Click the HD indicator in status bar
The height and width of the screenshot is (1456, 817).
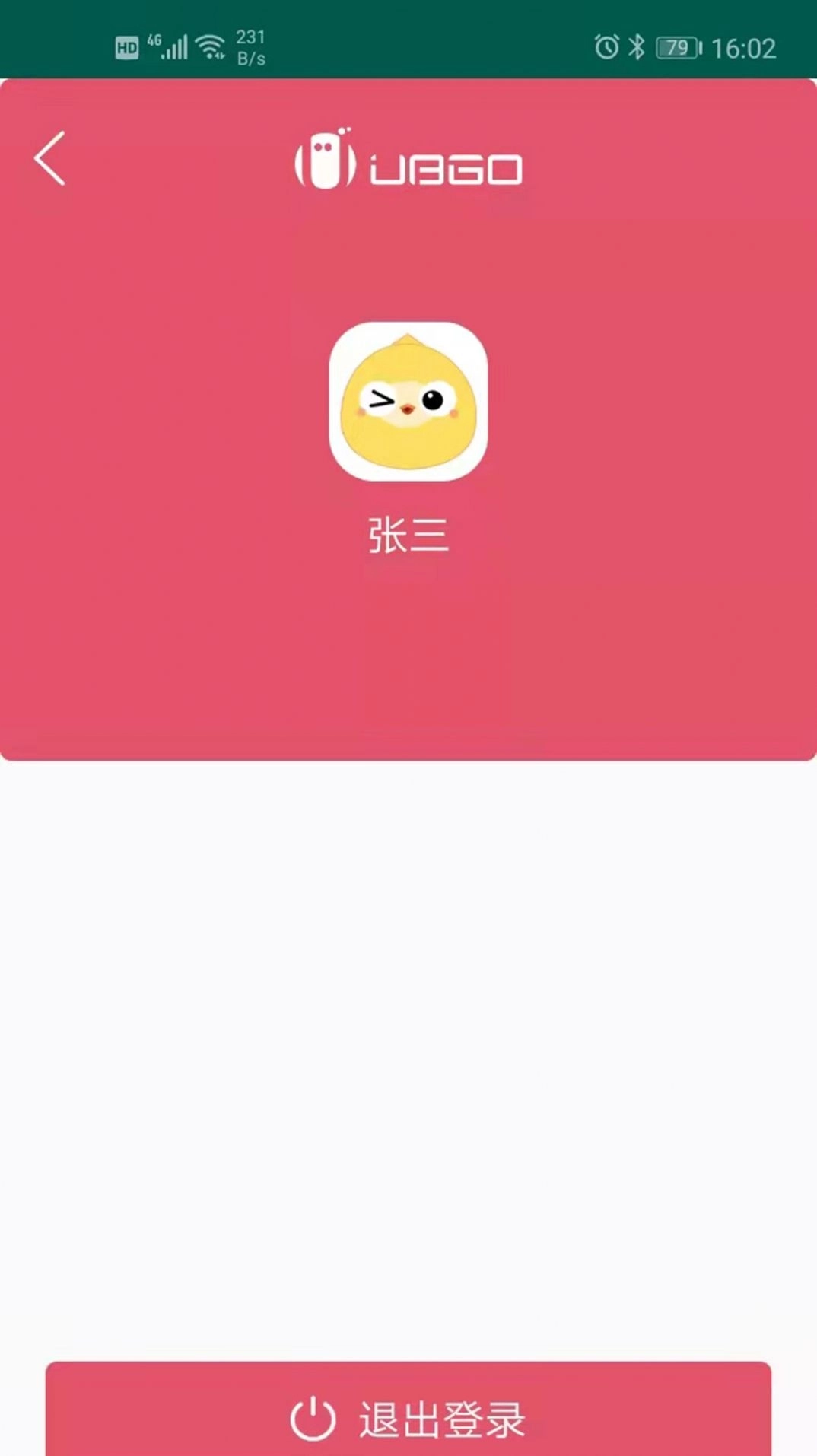(x=126, y=47)
